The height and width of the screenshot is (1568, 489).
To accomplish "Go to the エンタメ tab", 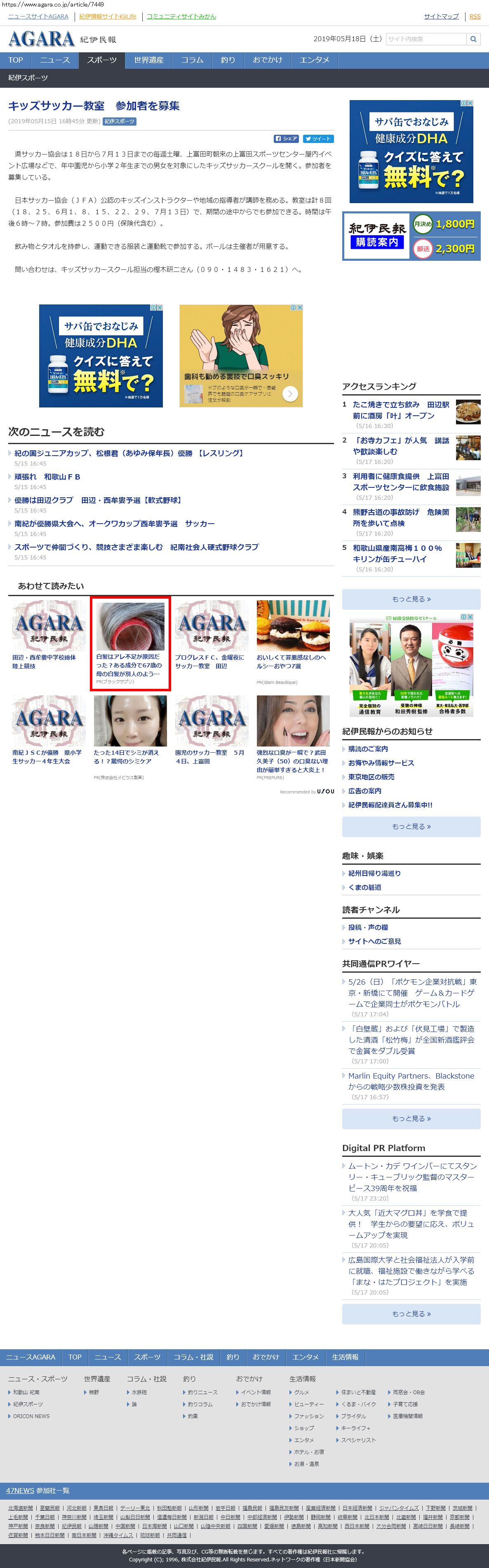I will pyautogui.click(x=314, y=60).
